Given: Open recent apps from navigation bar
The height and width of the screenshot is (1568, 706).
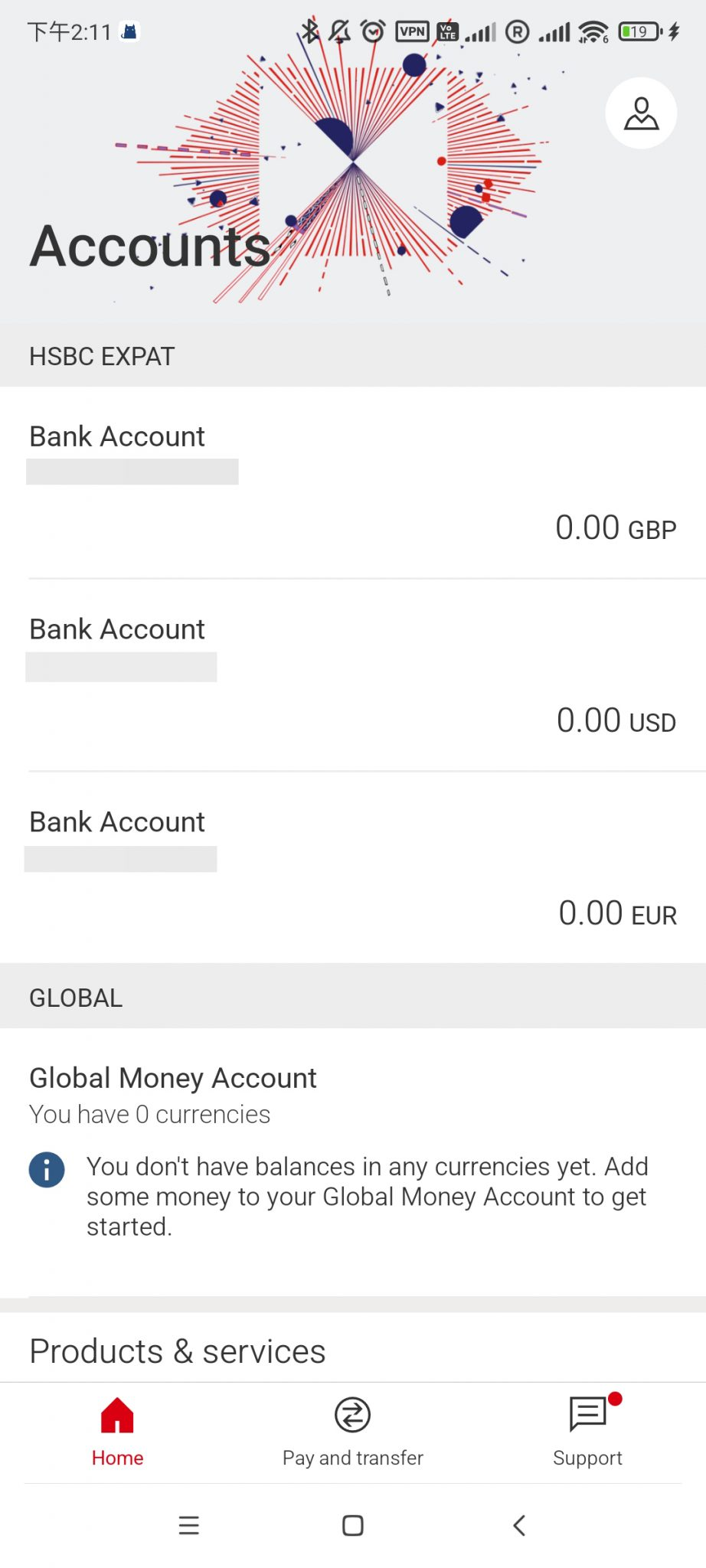Looking at the screenshot, I should click(x=188, y=1525).
